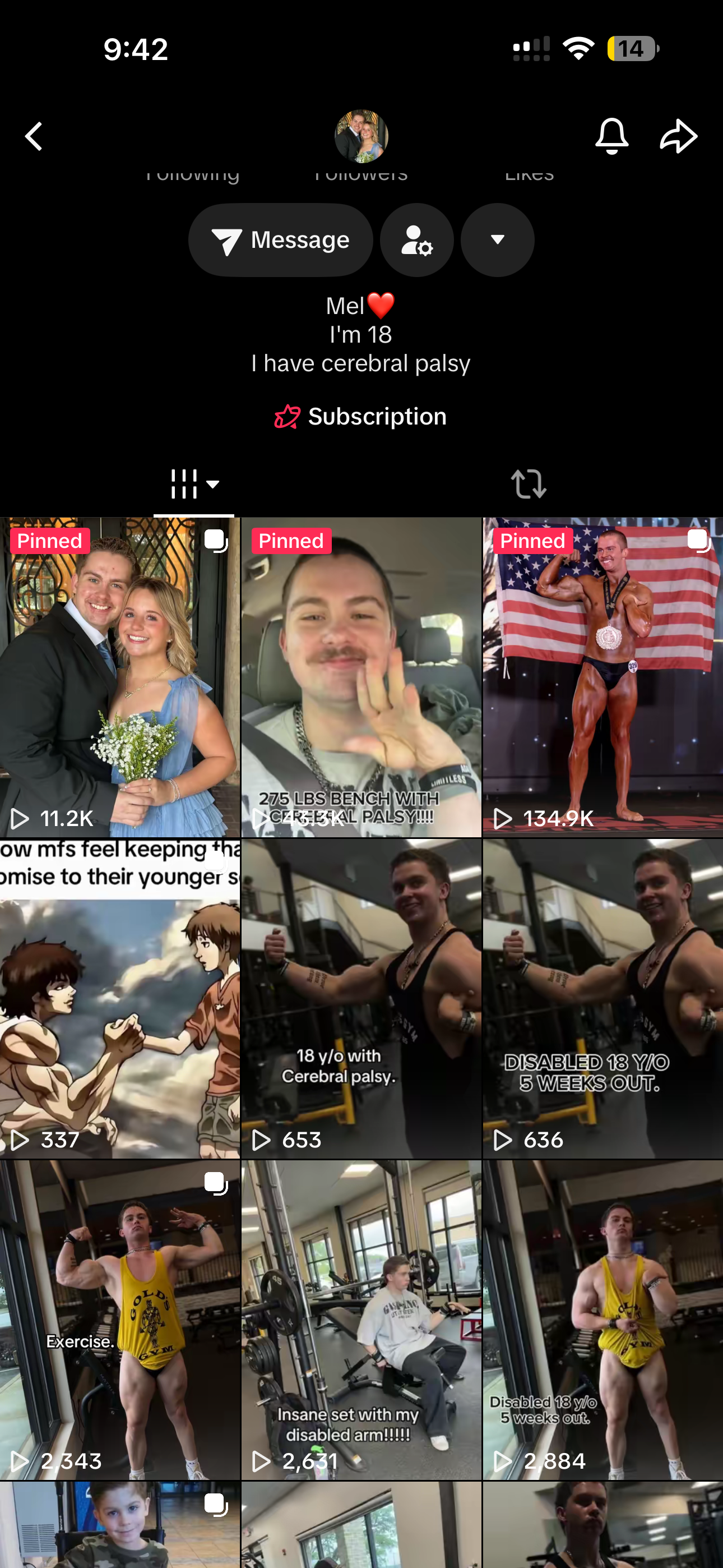Open pinned couple photo post with 11.2K views

pyautogui.click(x=120, y=677)
